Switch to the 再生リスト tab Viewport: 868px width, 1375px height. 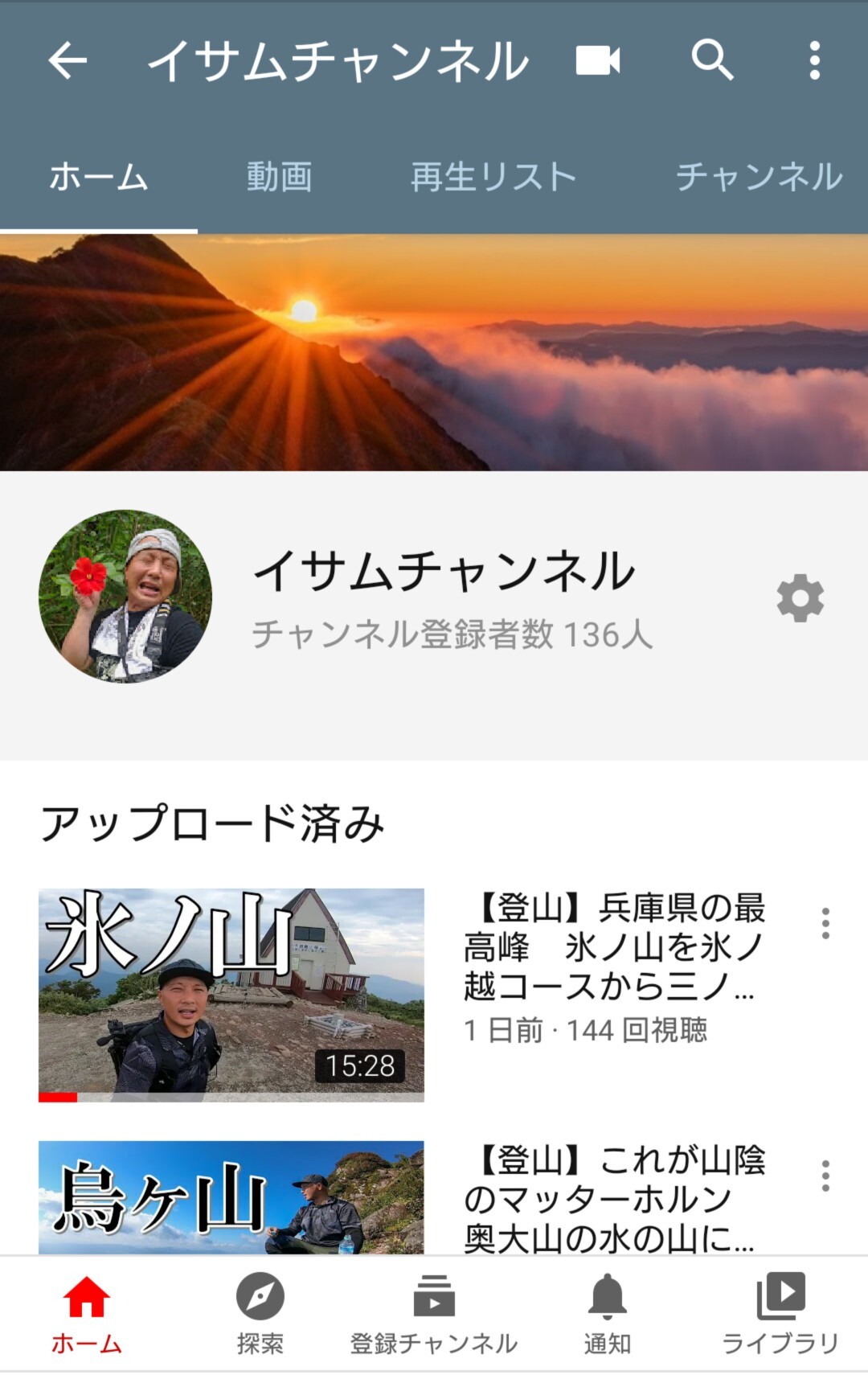pos(493,177)
